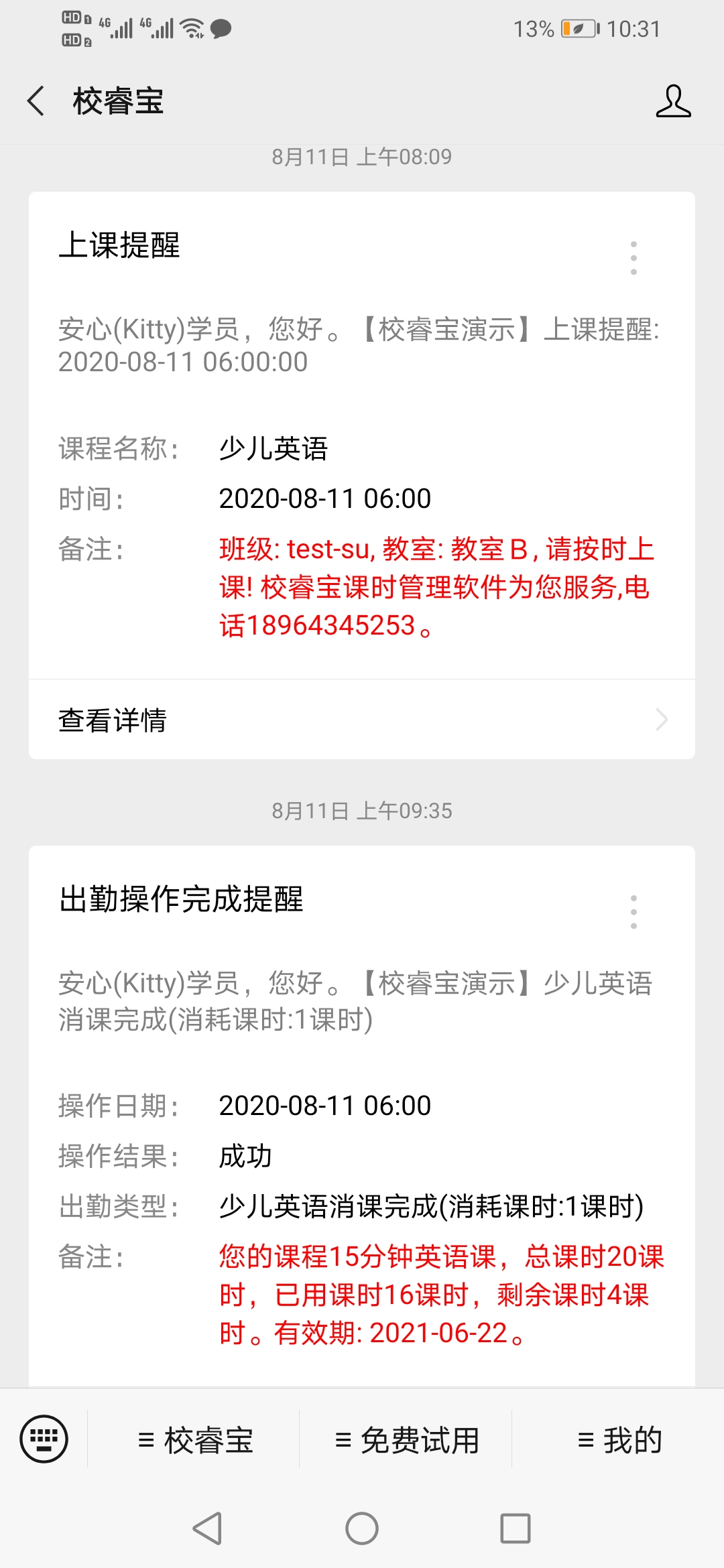Open the 校睿宝 bottom menu

click(194, 1439)
